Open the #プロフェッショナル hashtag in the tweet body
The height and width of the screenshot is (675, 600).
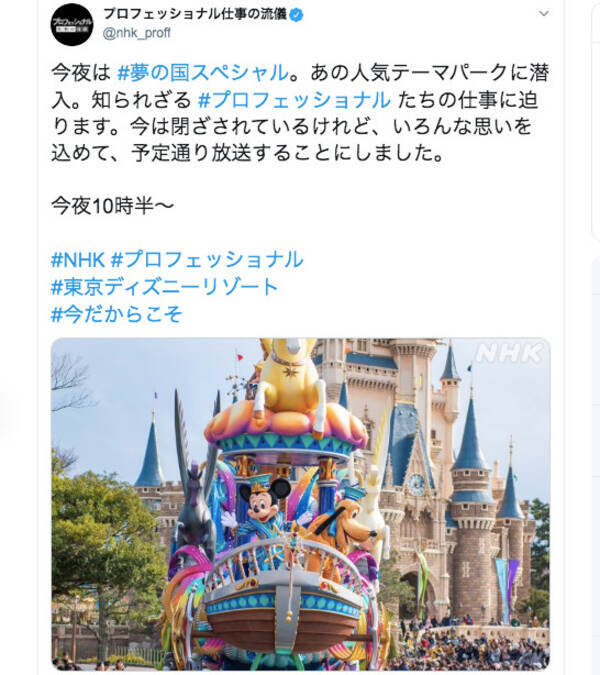pyautogui.click(x=294, y=101)
